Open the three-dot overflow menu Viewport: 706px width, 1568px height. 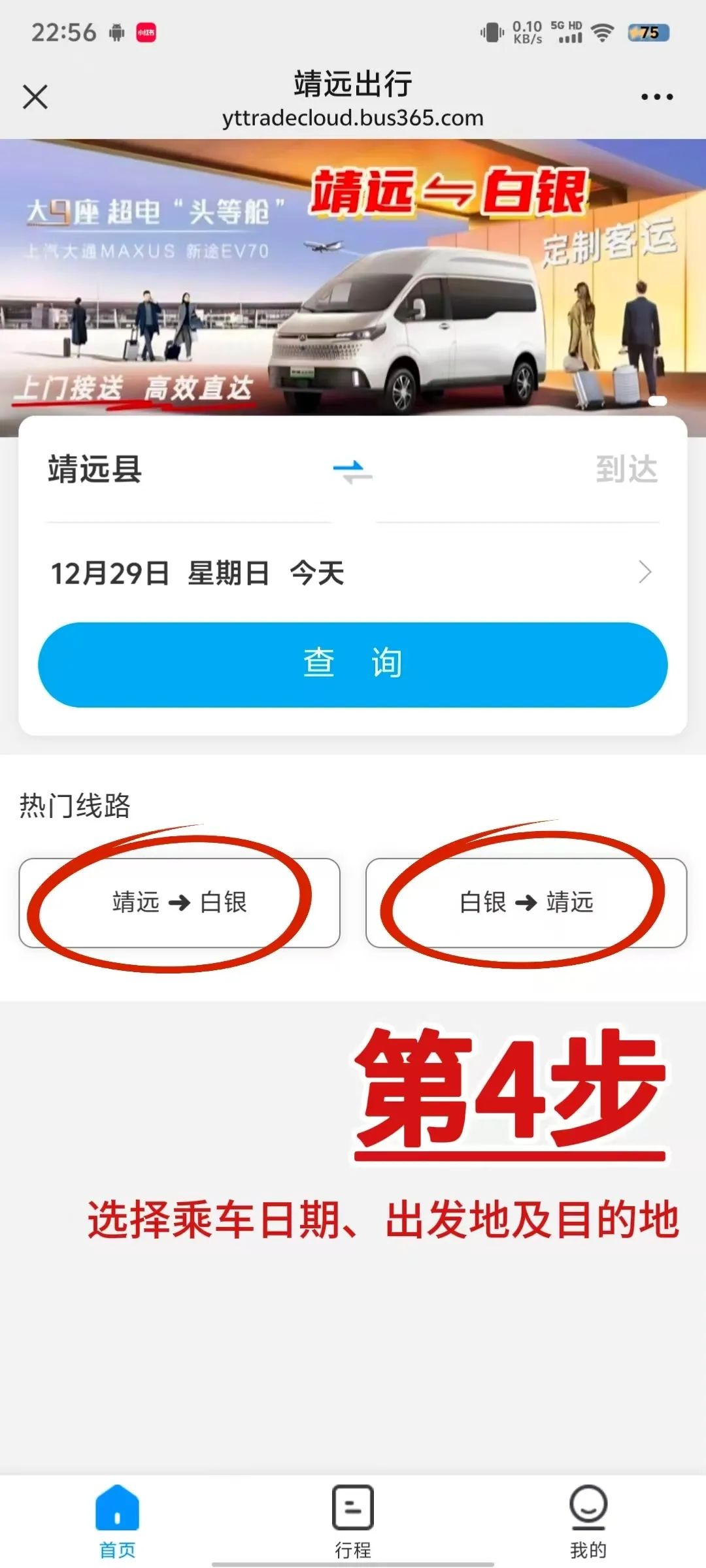point(656,97)
